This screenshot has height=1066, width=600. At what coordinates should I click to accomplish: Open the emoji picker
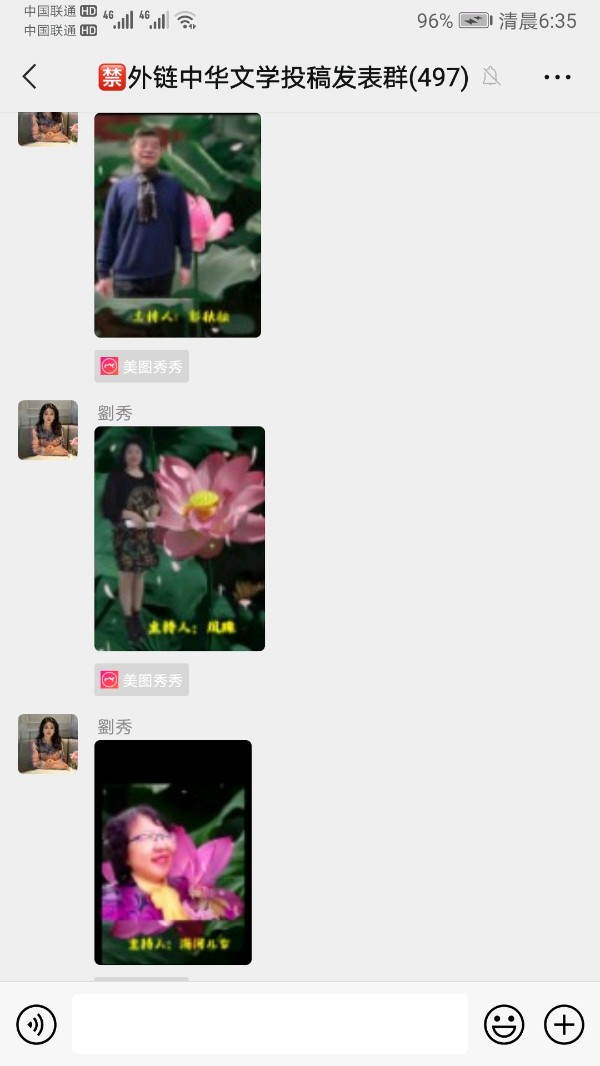(504, 1025)
